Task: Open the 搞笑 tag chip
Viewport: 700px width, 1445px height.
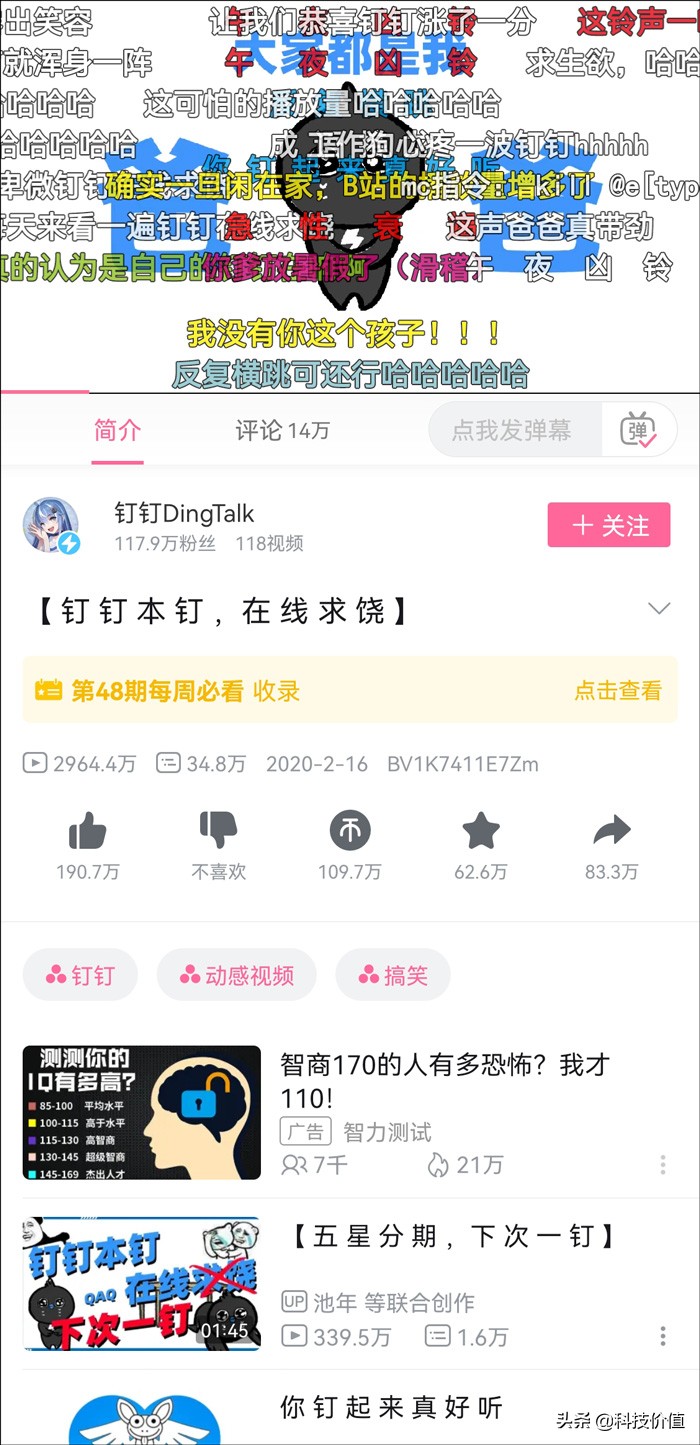Action: (393, 975)
